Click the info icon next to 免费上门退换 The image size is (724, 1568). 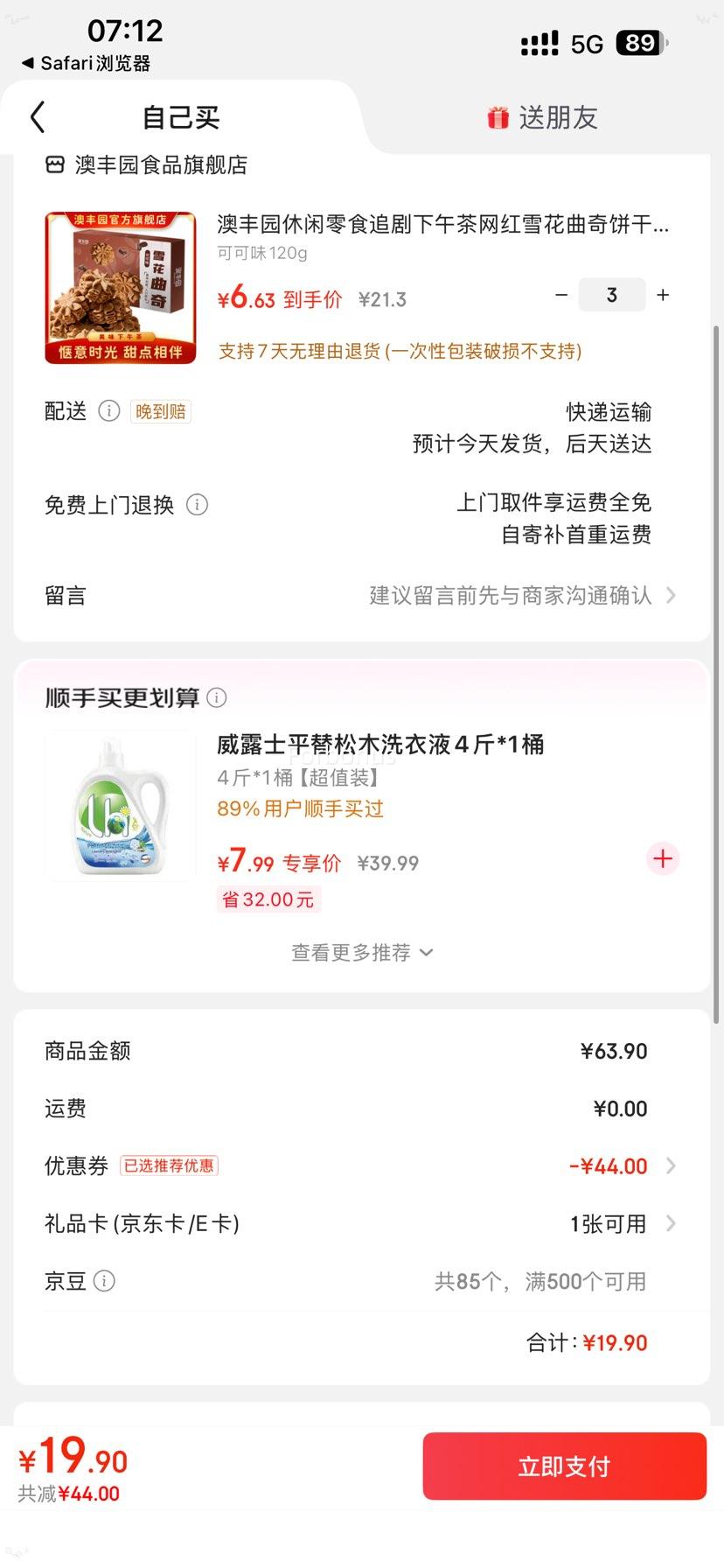click(x=198, y=505)
